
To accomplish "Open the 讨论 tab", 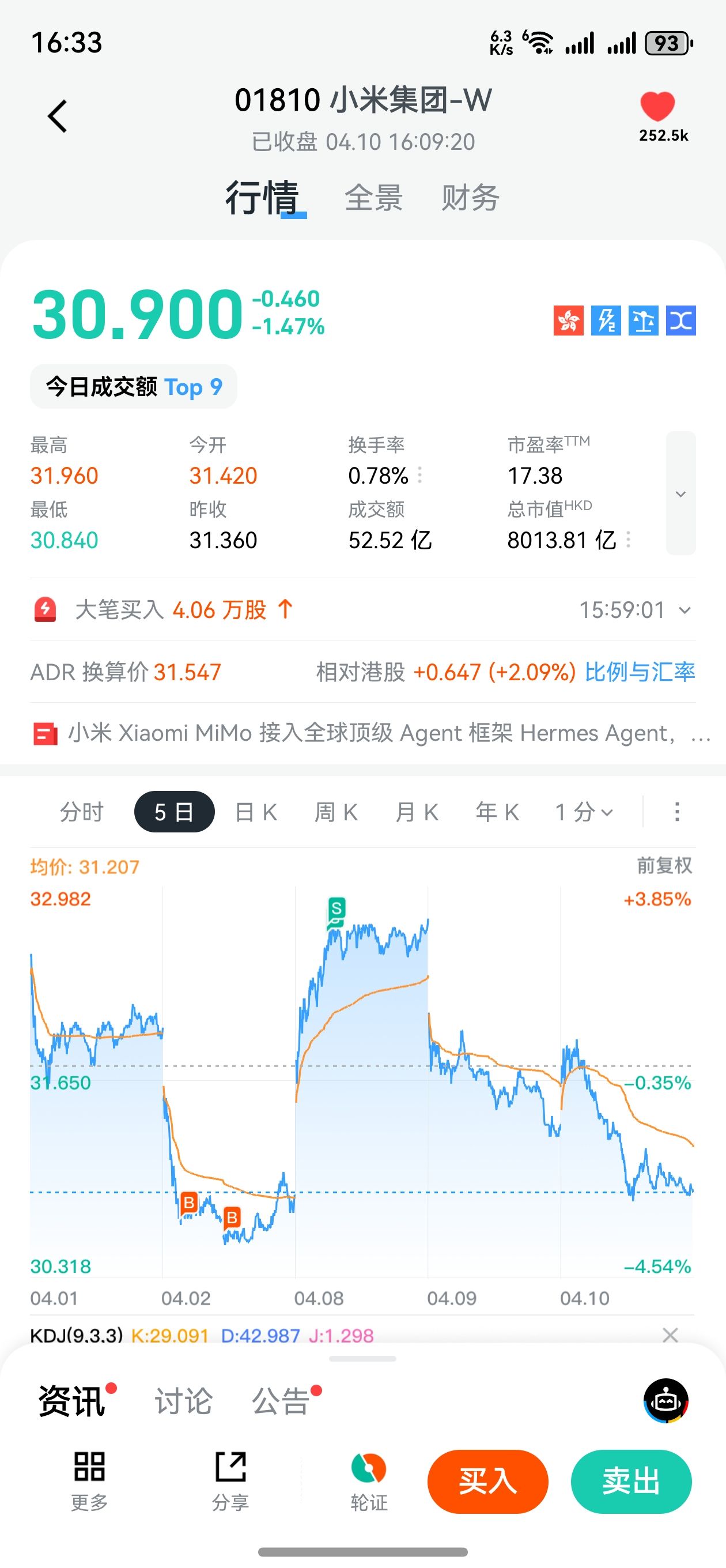I will [x=183, y=1401].
